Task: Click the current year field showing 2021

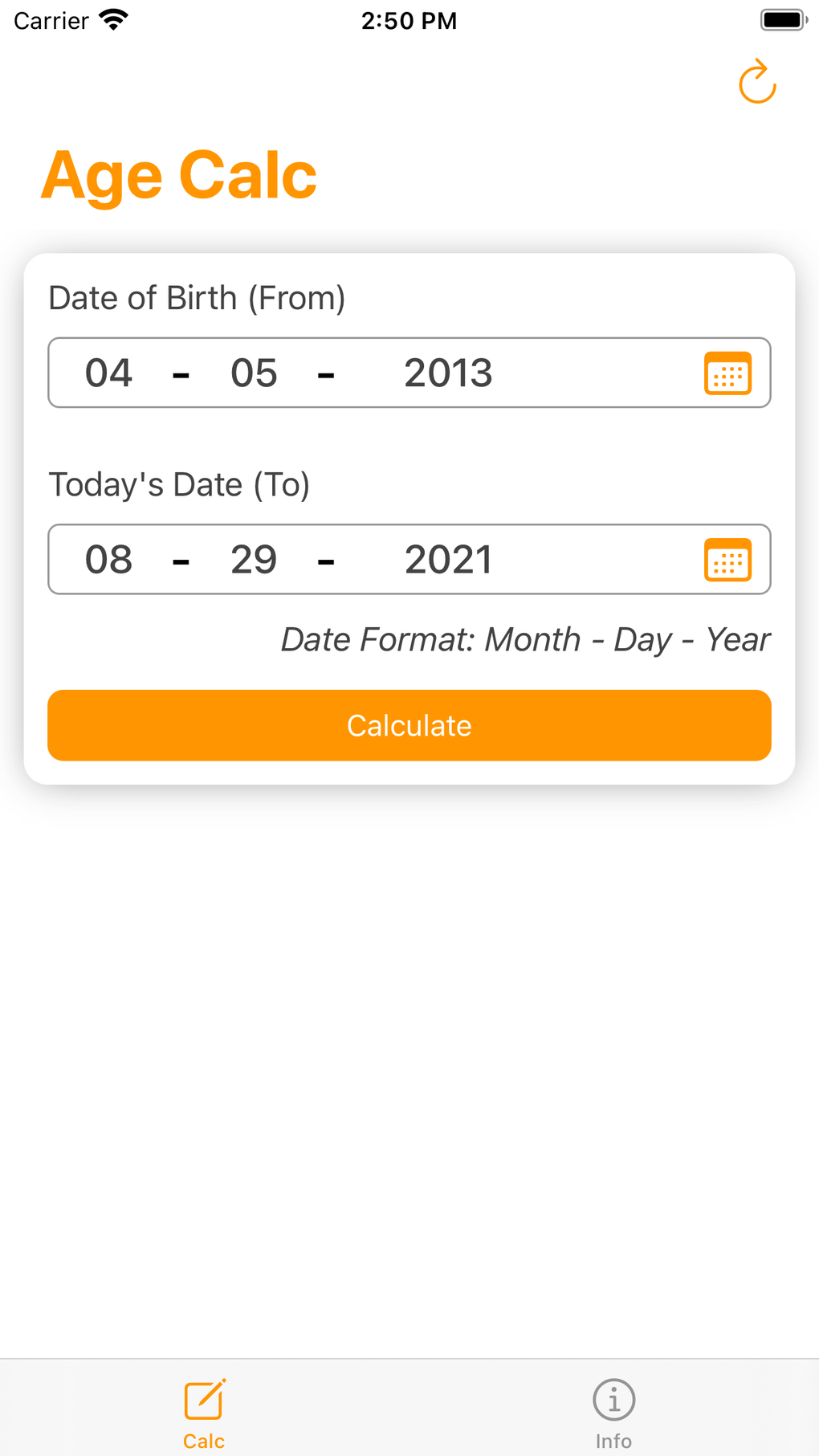Action: point(448,560)
